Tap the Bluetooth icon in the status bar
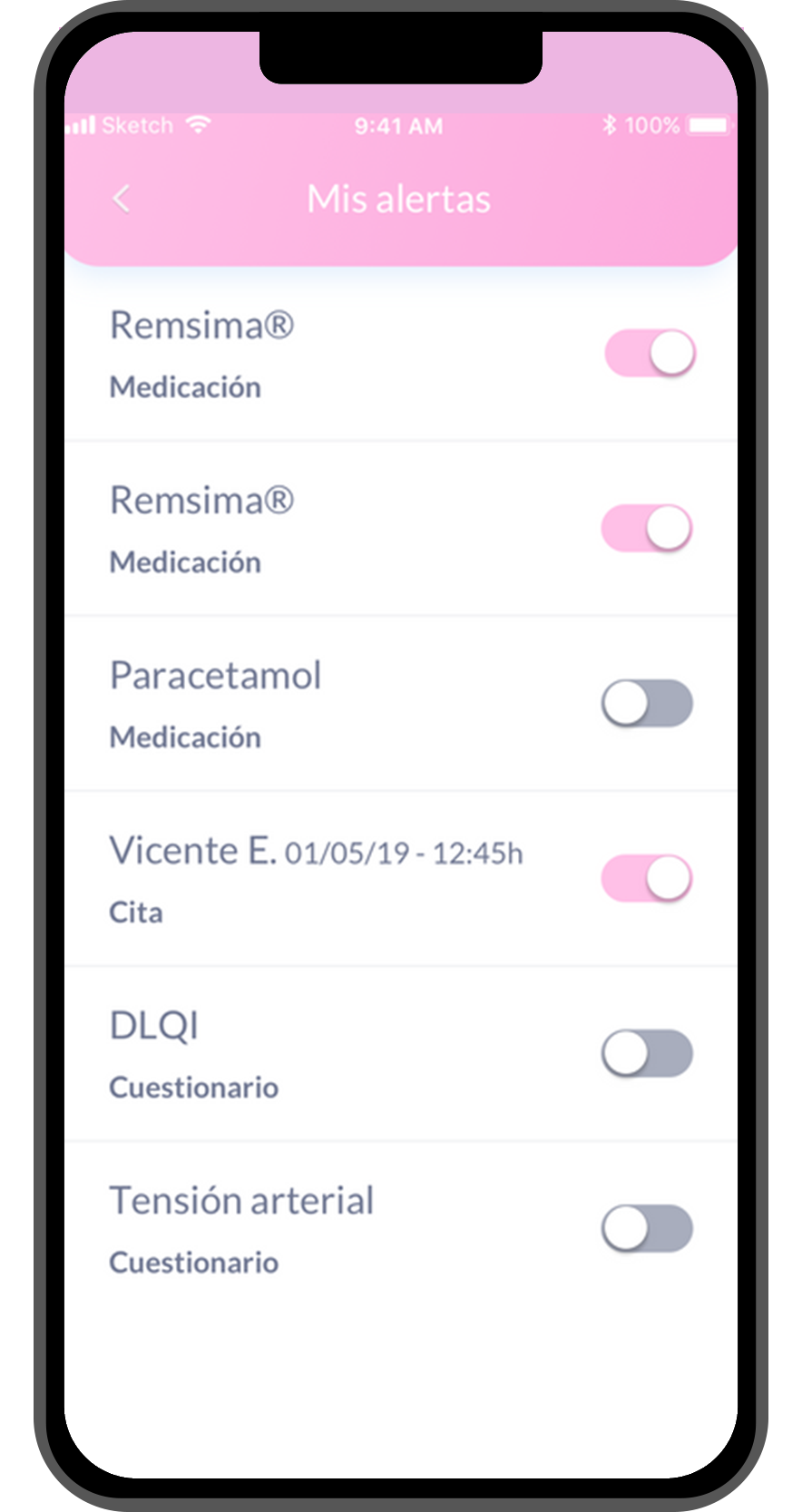The image size is (802, 1512). (611, 123)
